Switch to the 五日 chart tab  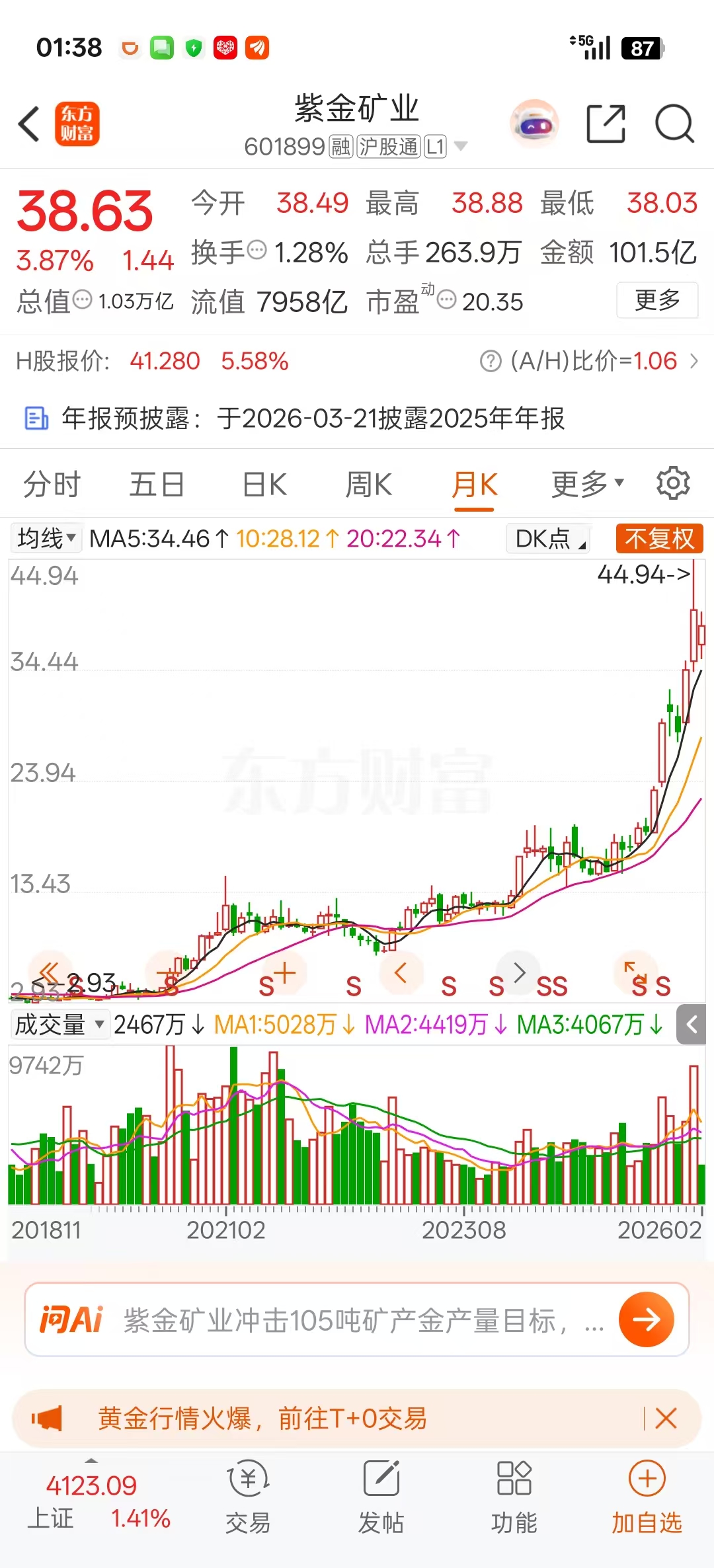click(157, 485)
